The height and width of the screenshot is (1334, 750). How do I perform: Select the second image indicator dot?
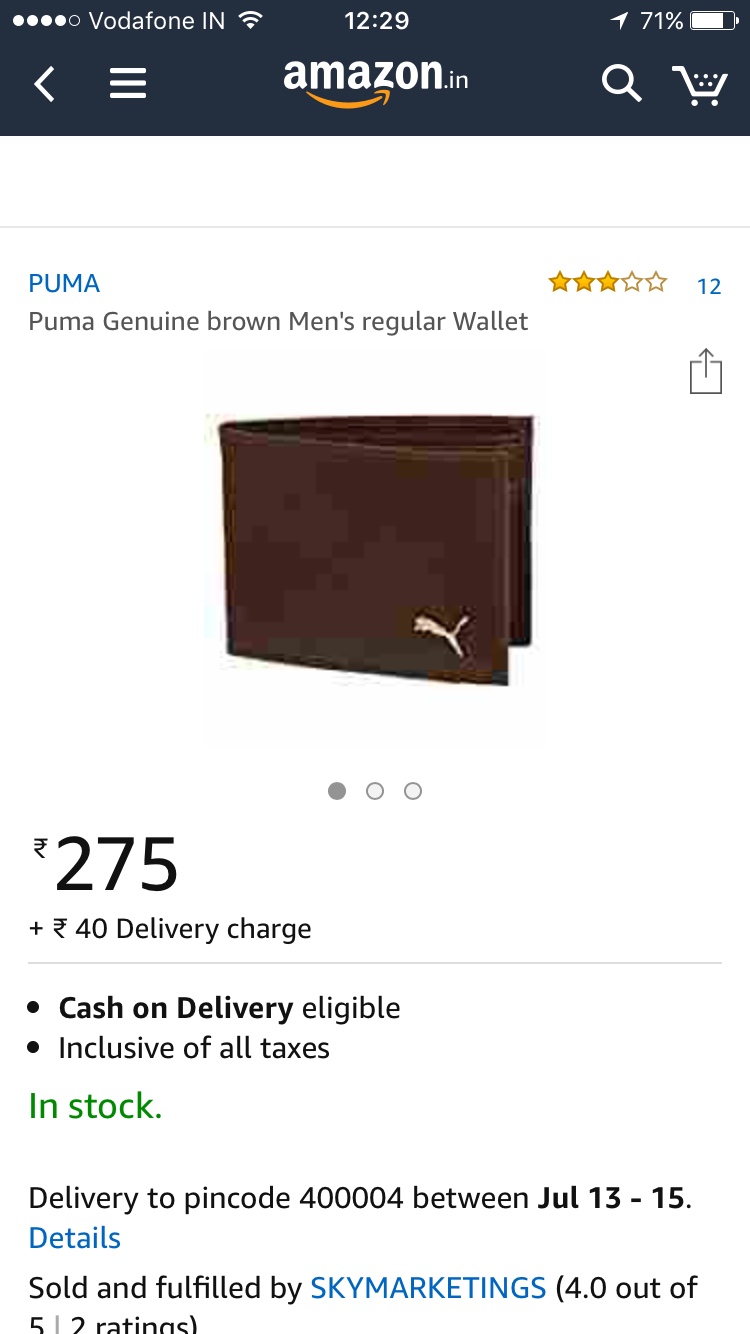click(x=375, y=791)
